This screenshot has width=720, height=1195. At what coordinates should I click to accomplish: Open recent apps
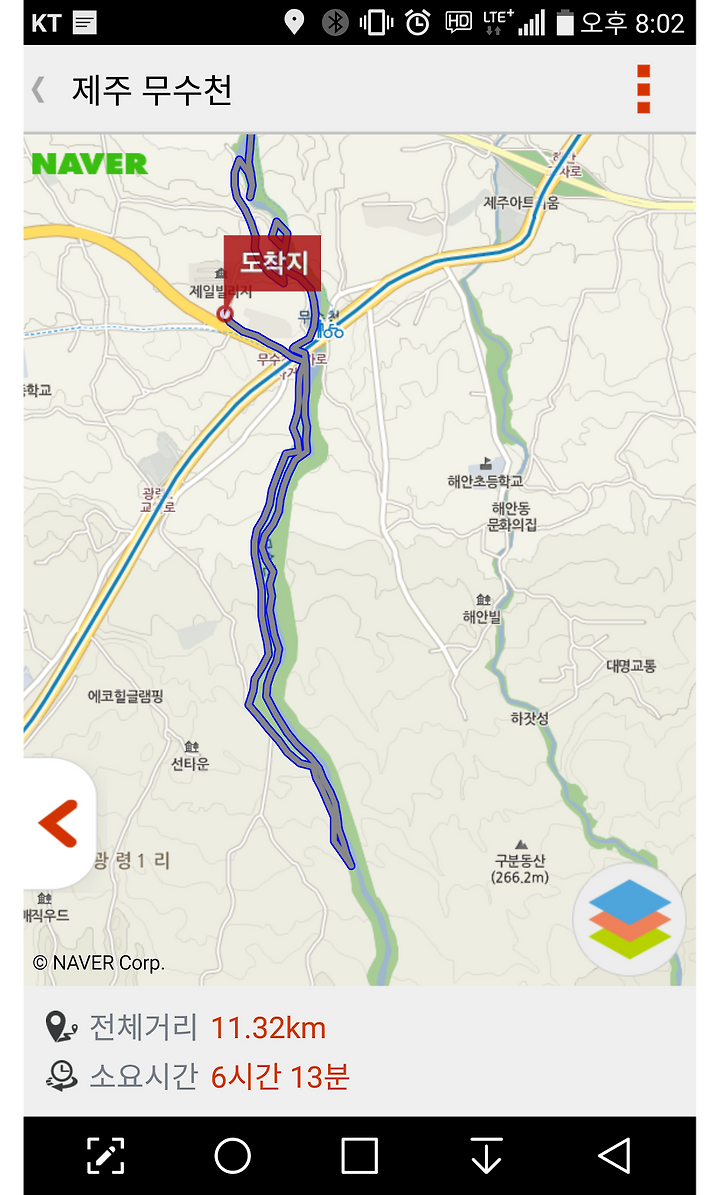pos(360,1155)
